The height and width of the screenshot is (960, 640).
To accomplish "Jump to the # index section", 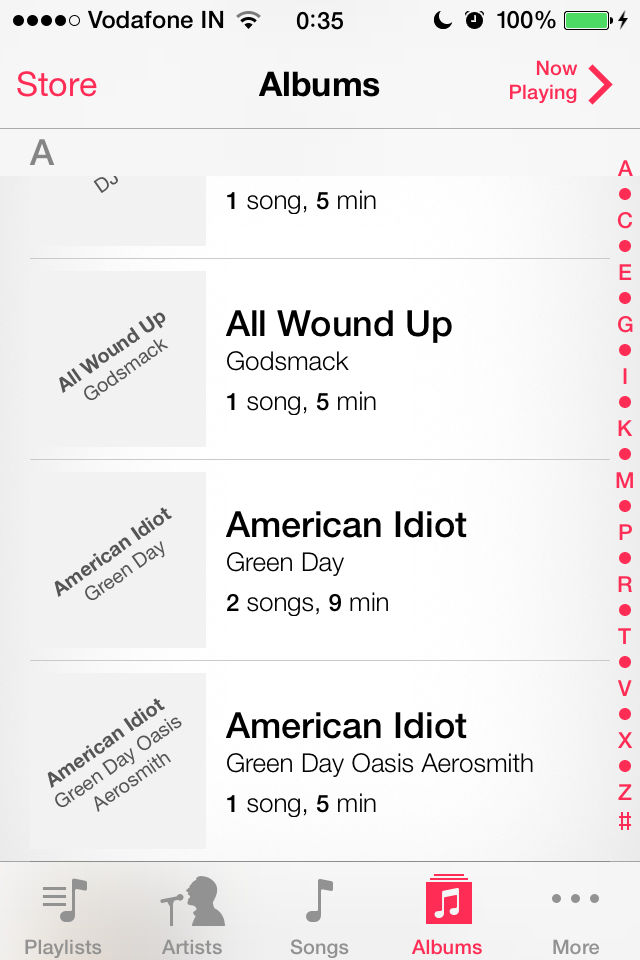I will [x=625, y=822].
